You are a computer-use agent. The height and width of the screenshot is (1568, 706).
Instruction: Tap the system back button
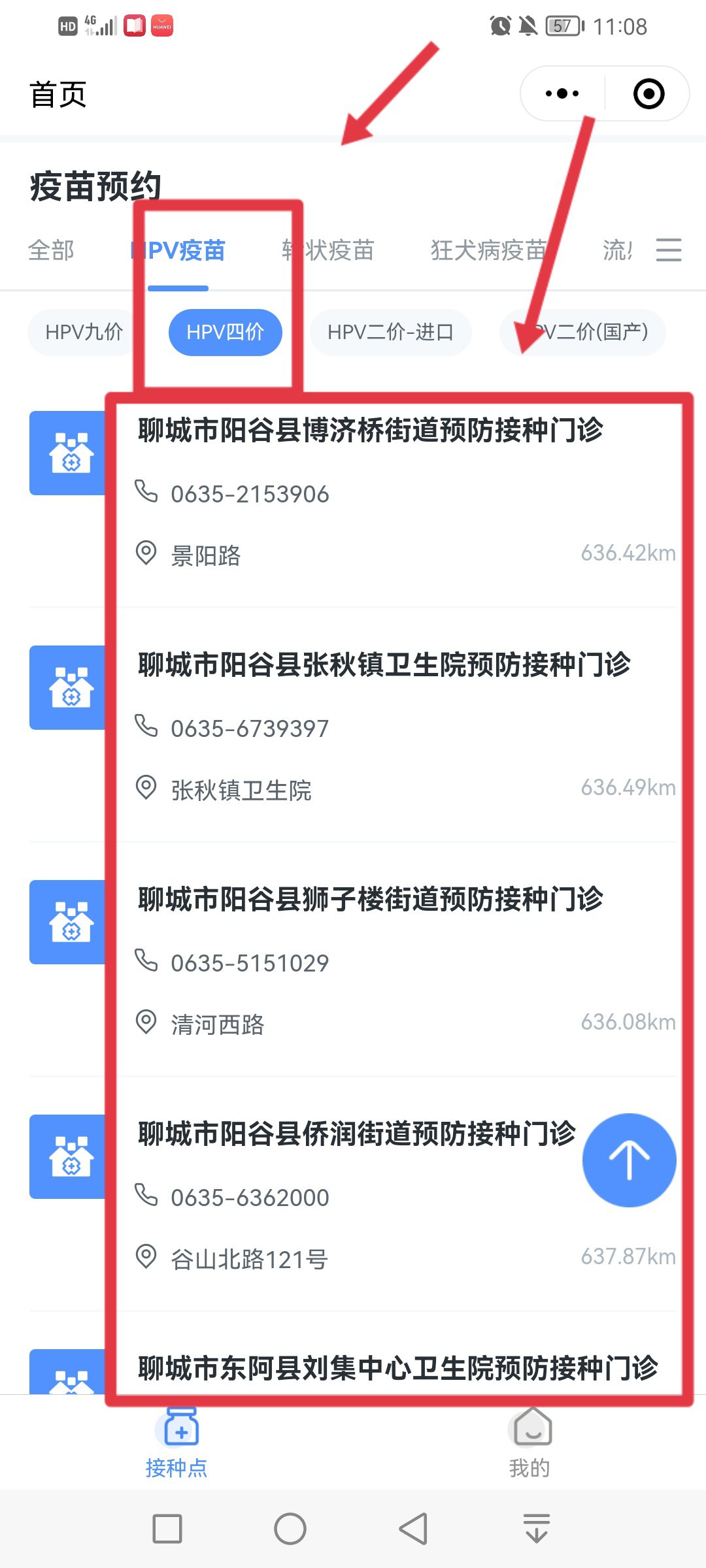[x=413, y=1529]
